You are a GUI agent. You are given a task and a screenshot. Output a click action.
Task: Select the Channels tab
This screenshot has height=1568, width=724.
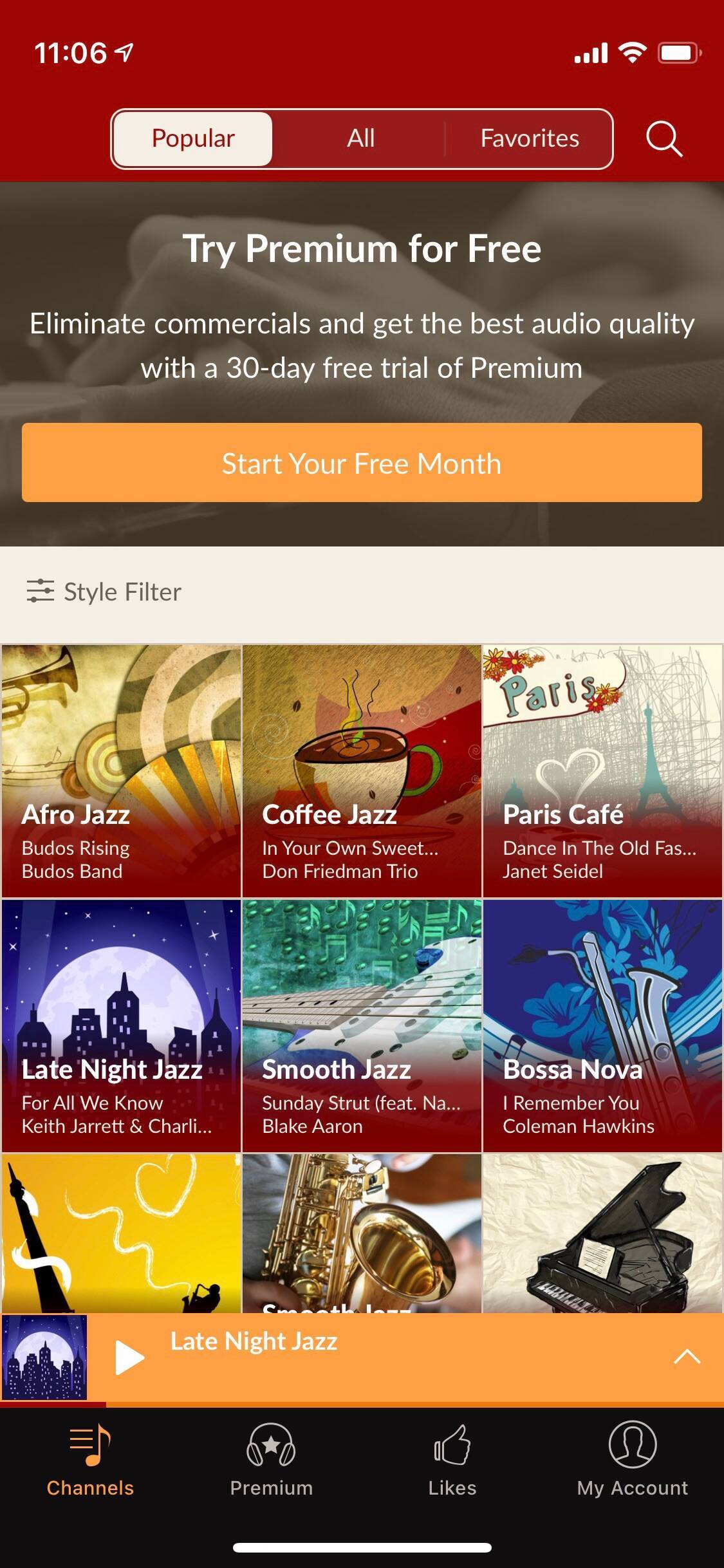[90, 1460]
